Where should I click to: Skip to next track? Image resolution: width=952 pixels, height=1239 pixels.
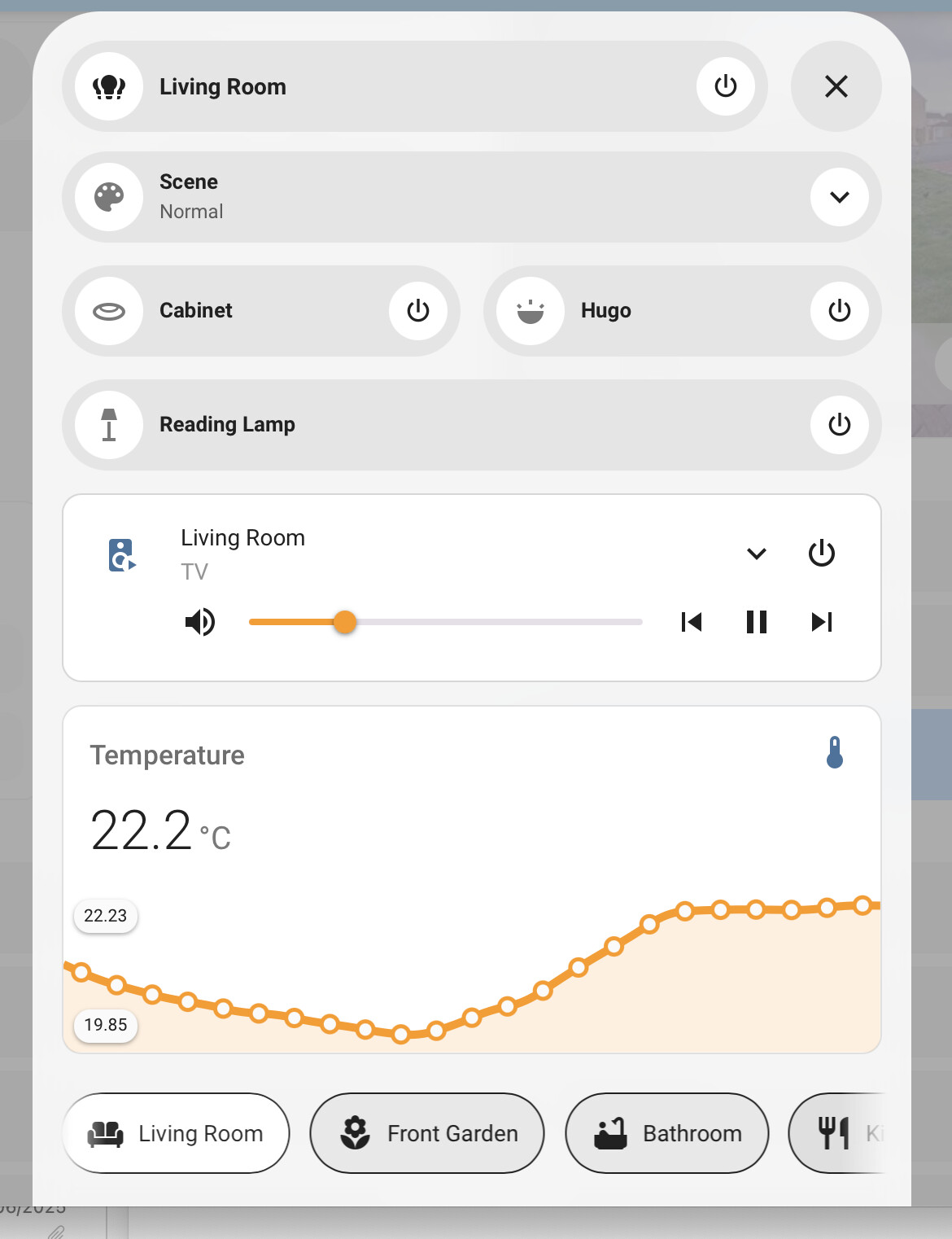pyautogui.click(x=821, y=622)
